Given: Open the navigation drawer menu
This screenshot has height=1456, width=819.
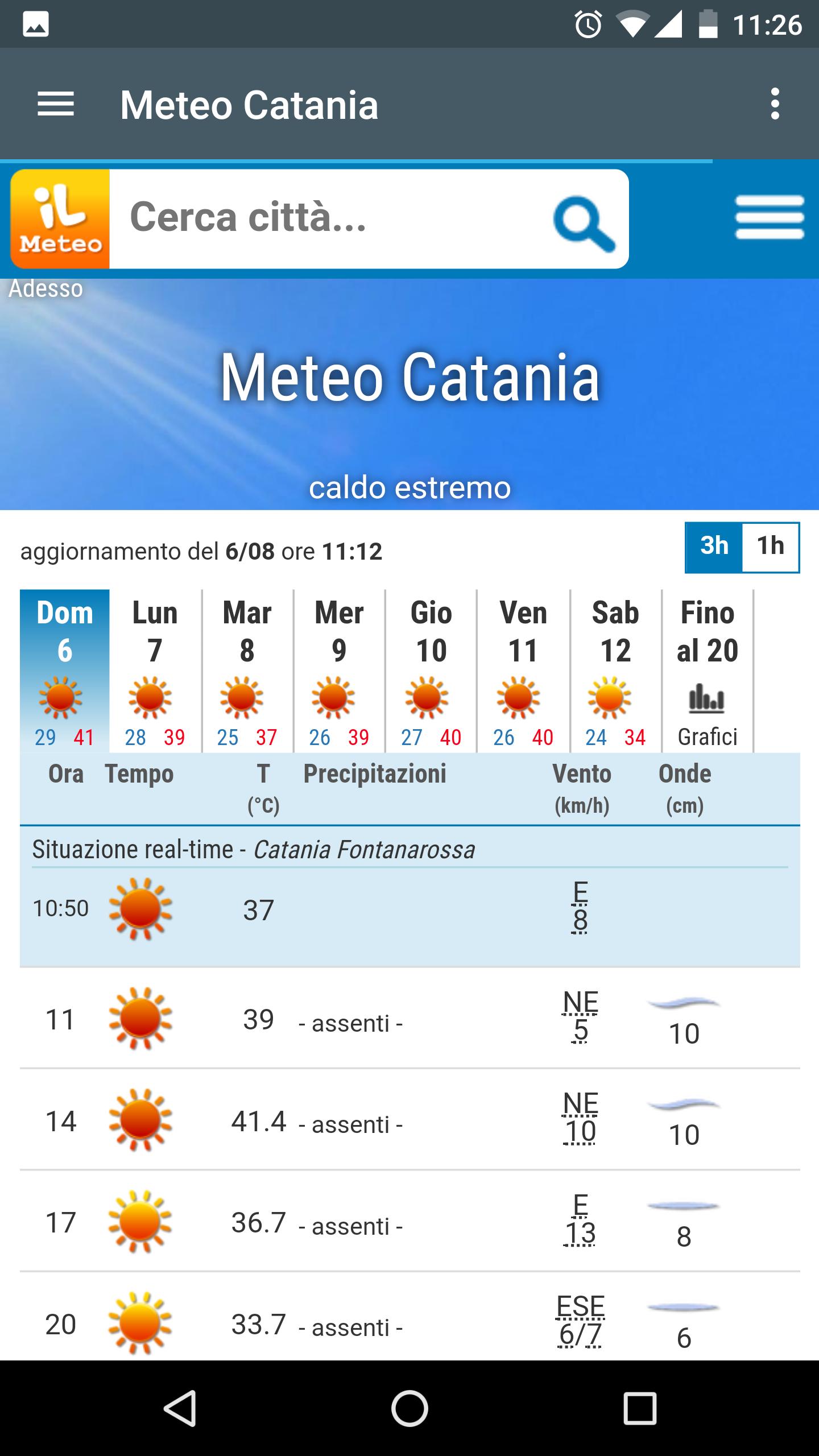Looking at the screenshot, I should pos(56,105).
